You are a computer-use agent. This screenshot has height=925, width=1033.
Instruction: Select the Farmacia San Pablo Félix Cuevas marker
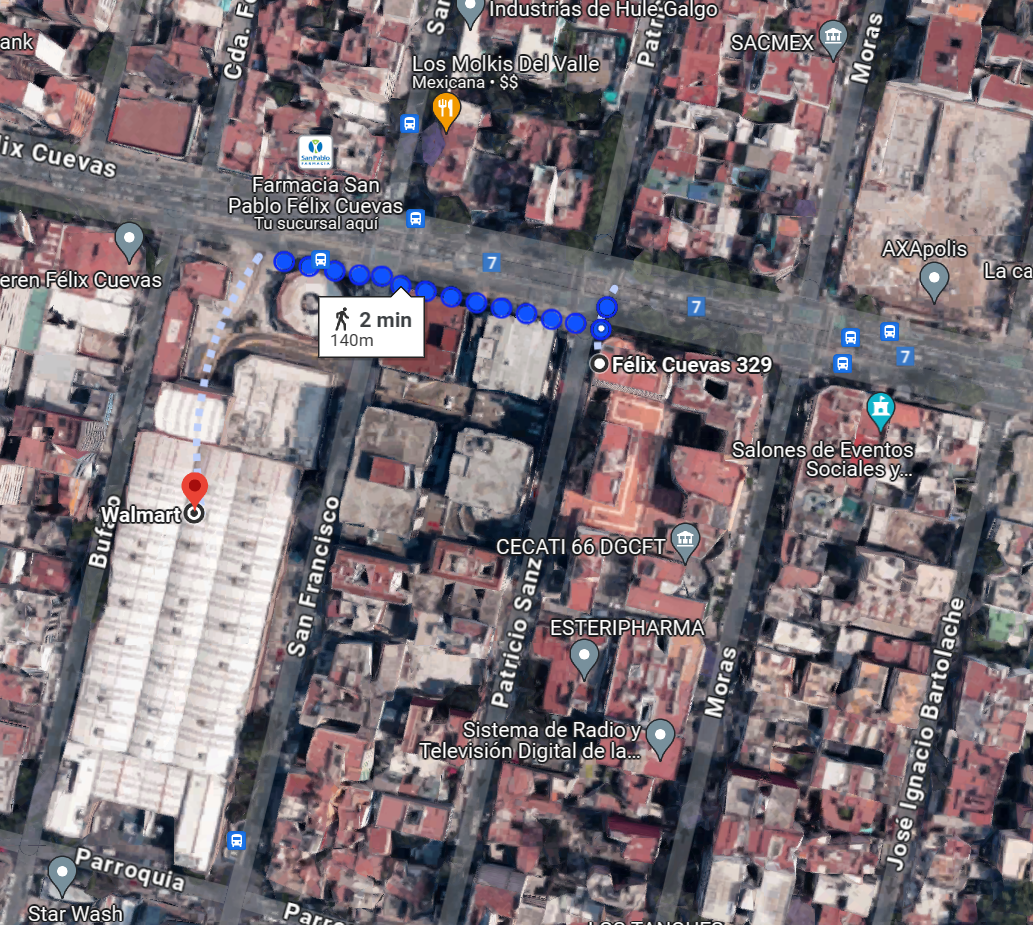click(x=315, y=153)
